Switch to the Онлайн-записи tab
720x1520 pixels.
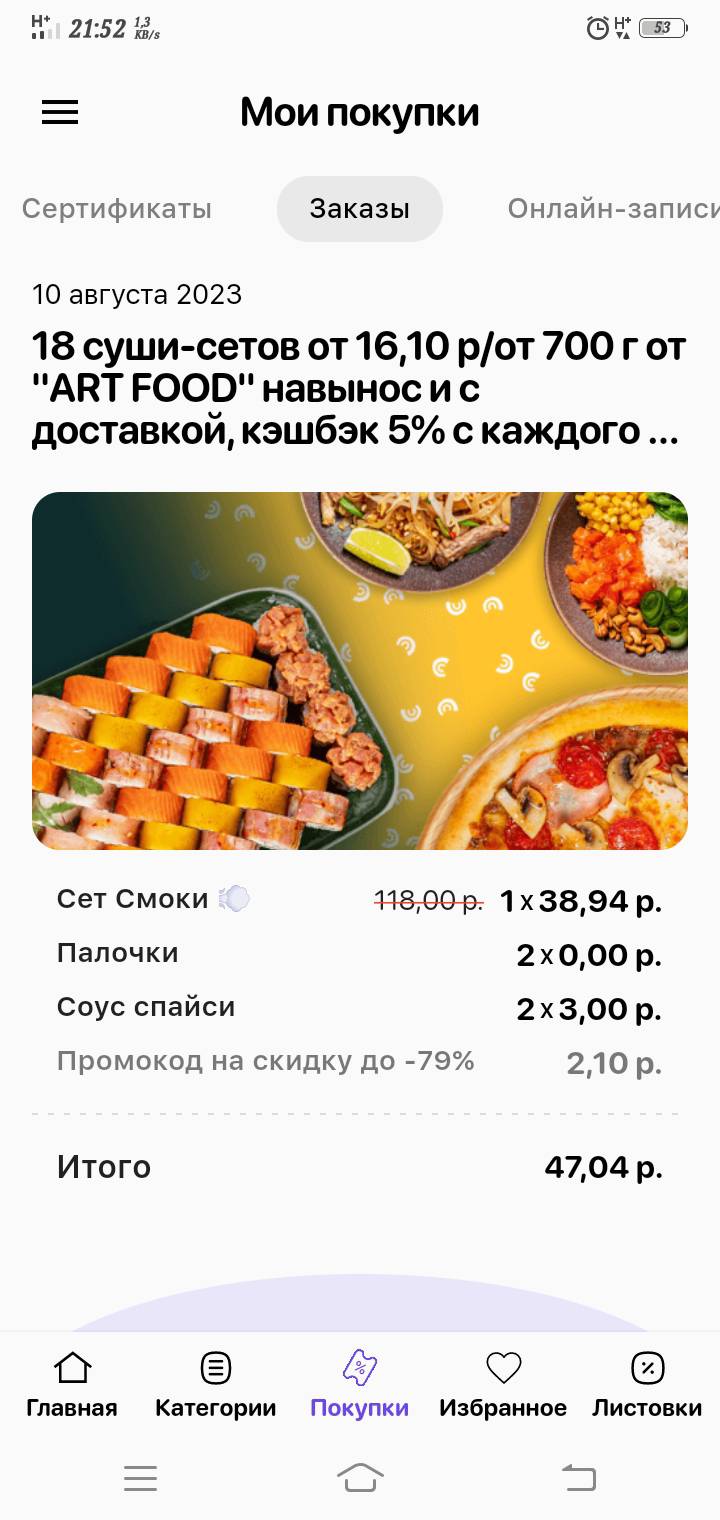click(x=612, y=209)
